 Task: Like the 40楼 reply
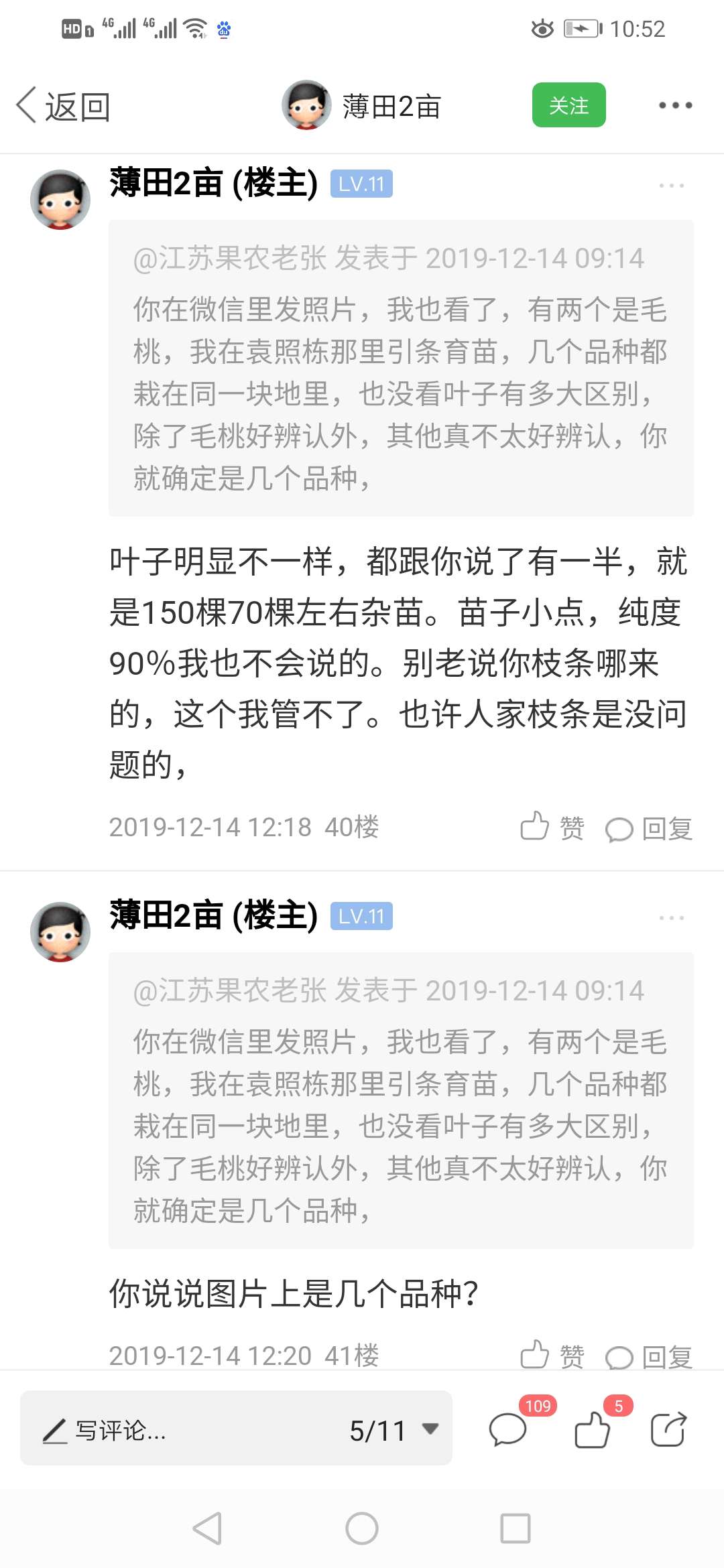(x=552, y=828)
